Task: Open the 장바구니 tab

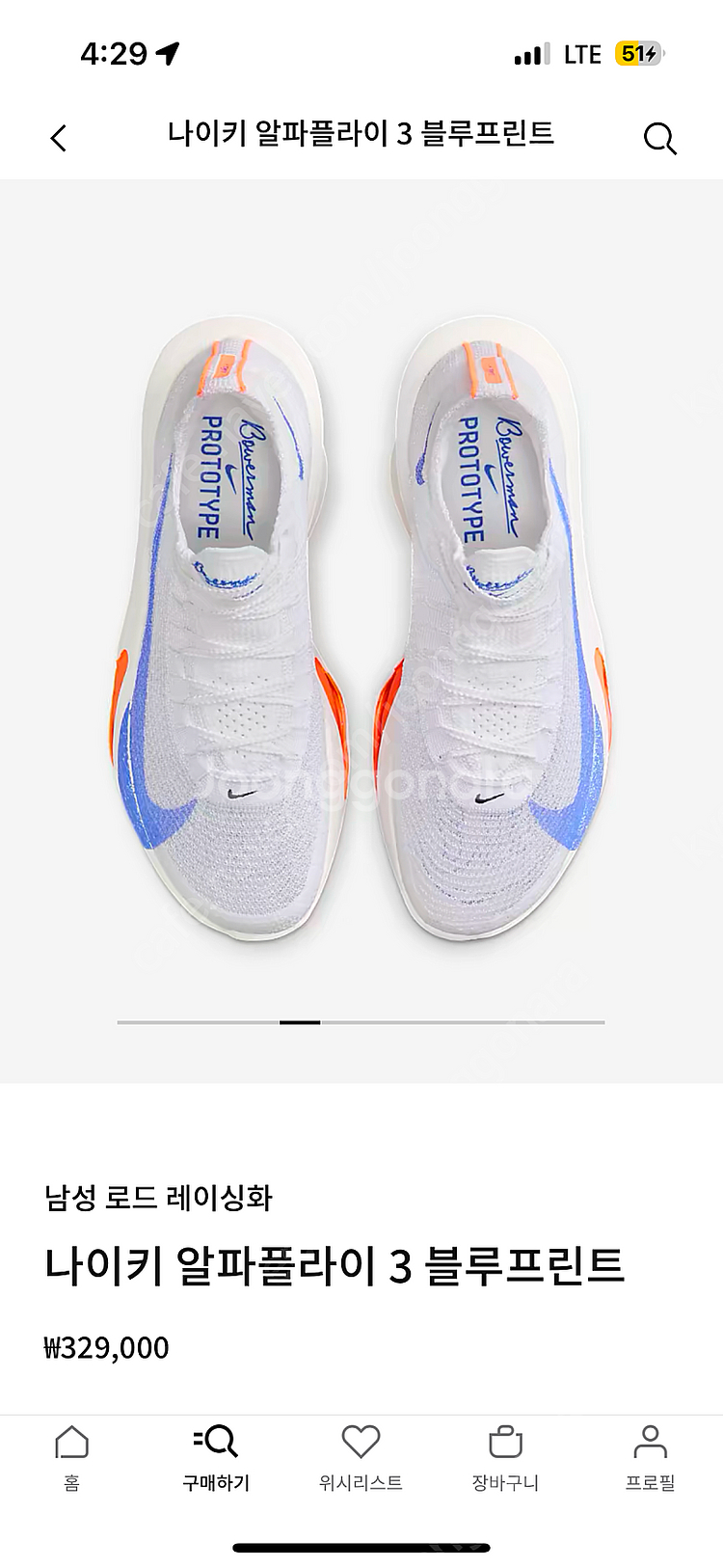Action: (x=505, y=1456)
